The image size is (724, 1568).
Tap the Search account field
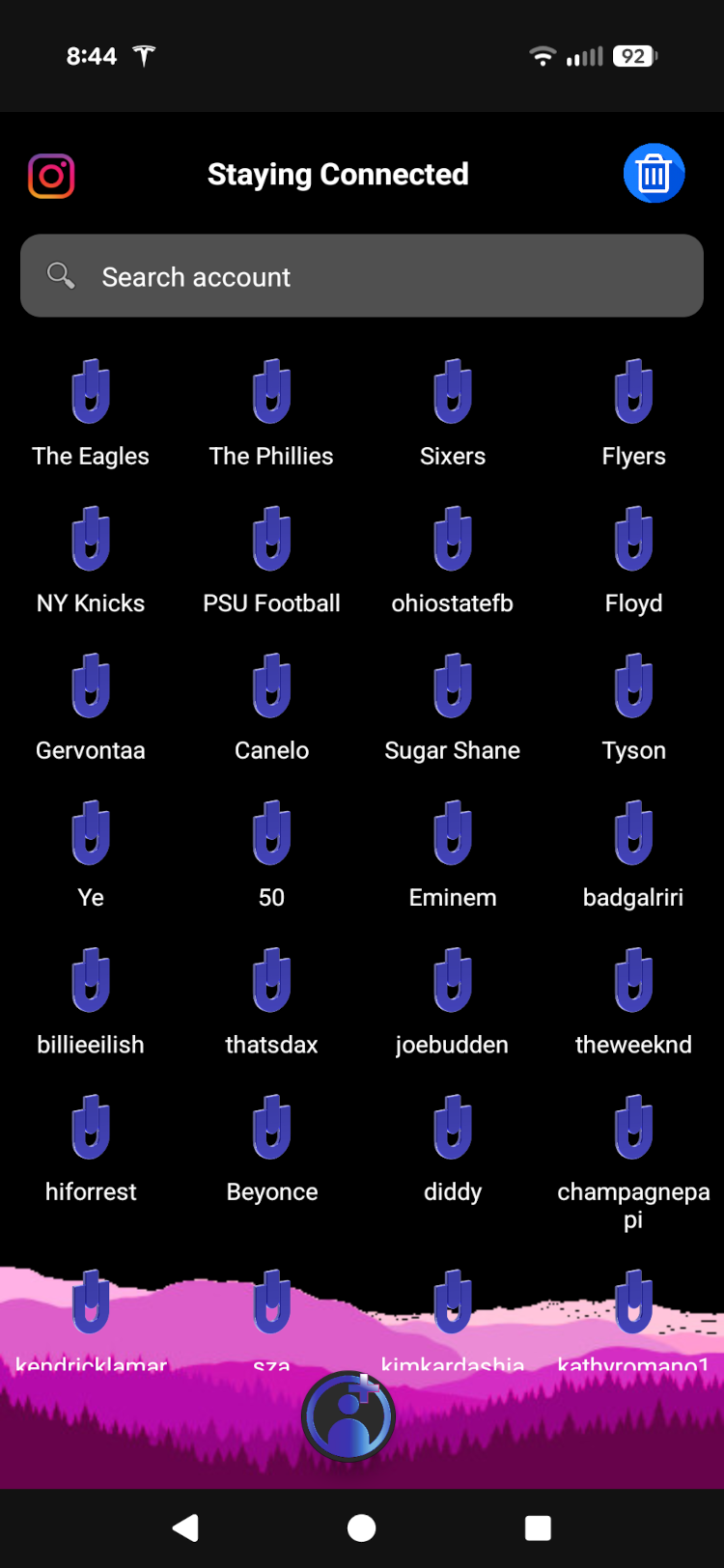point(362,276)
